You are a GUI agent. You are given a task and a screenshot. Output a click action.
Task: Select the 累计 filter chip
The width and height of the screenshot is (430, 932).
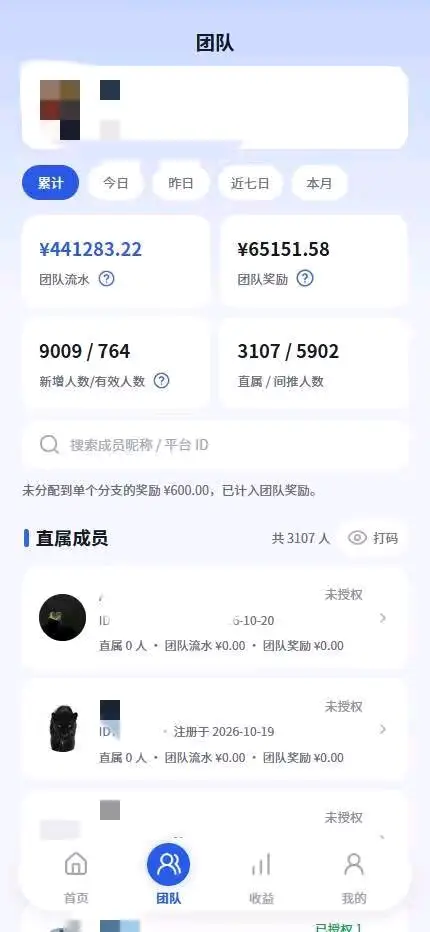51,183
